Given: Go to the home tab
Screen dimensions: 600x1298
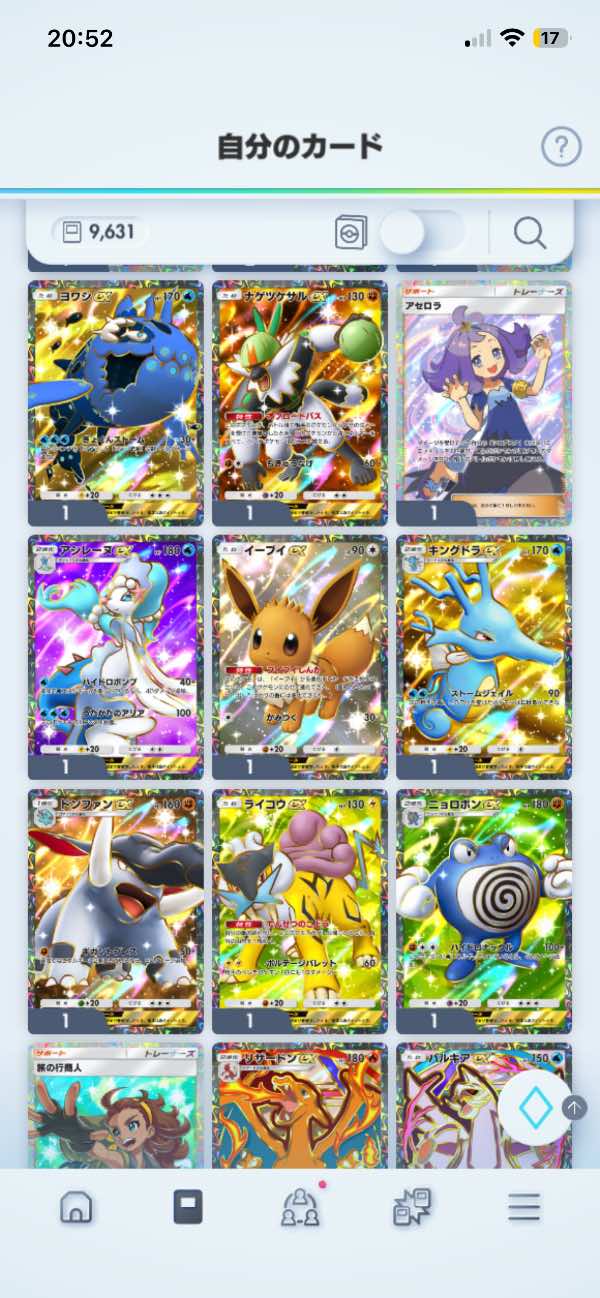Looking at the screenshot, I should (x=76, y=1207).
